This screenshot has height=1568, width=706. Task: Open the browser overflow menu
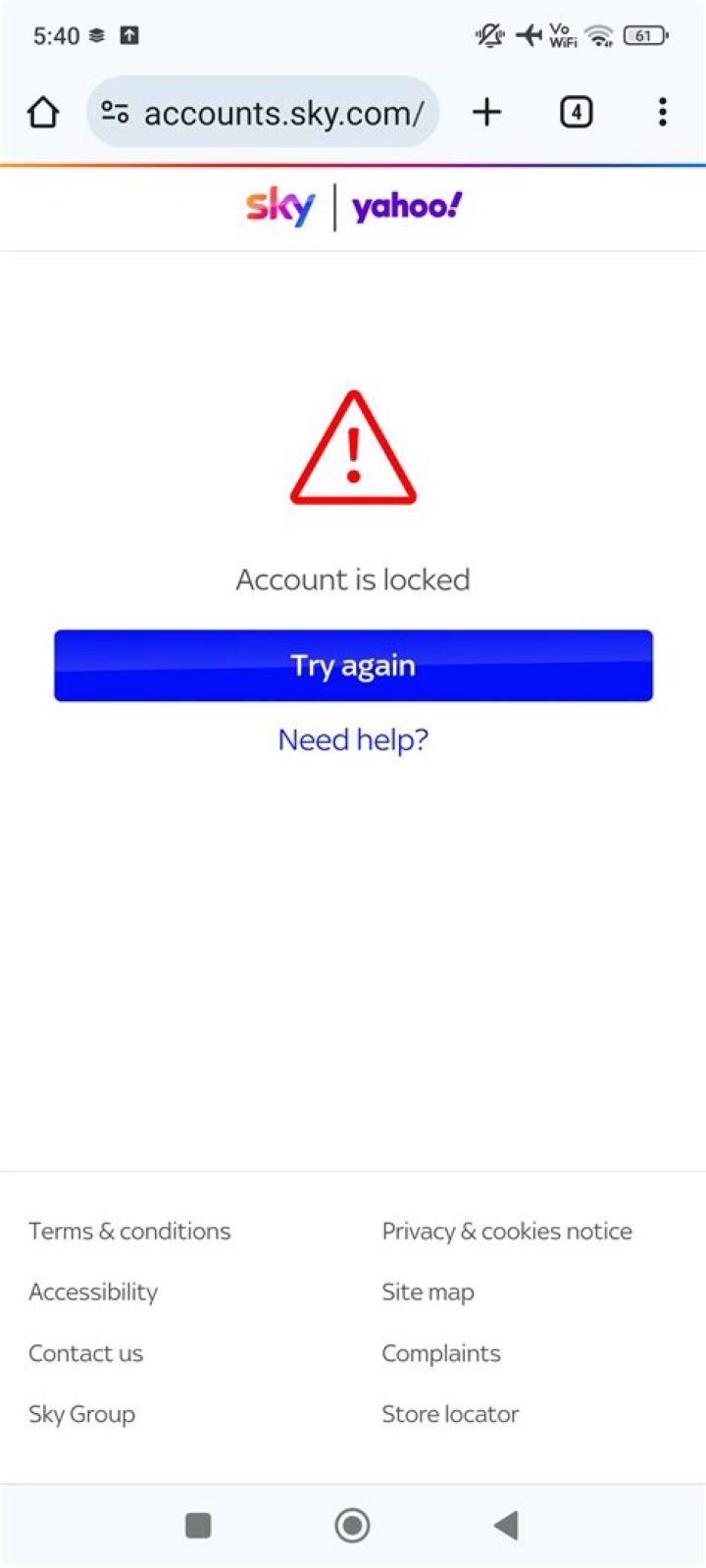[x=663, y=113]
